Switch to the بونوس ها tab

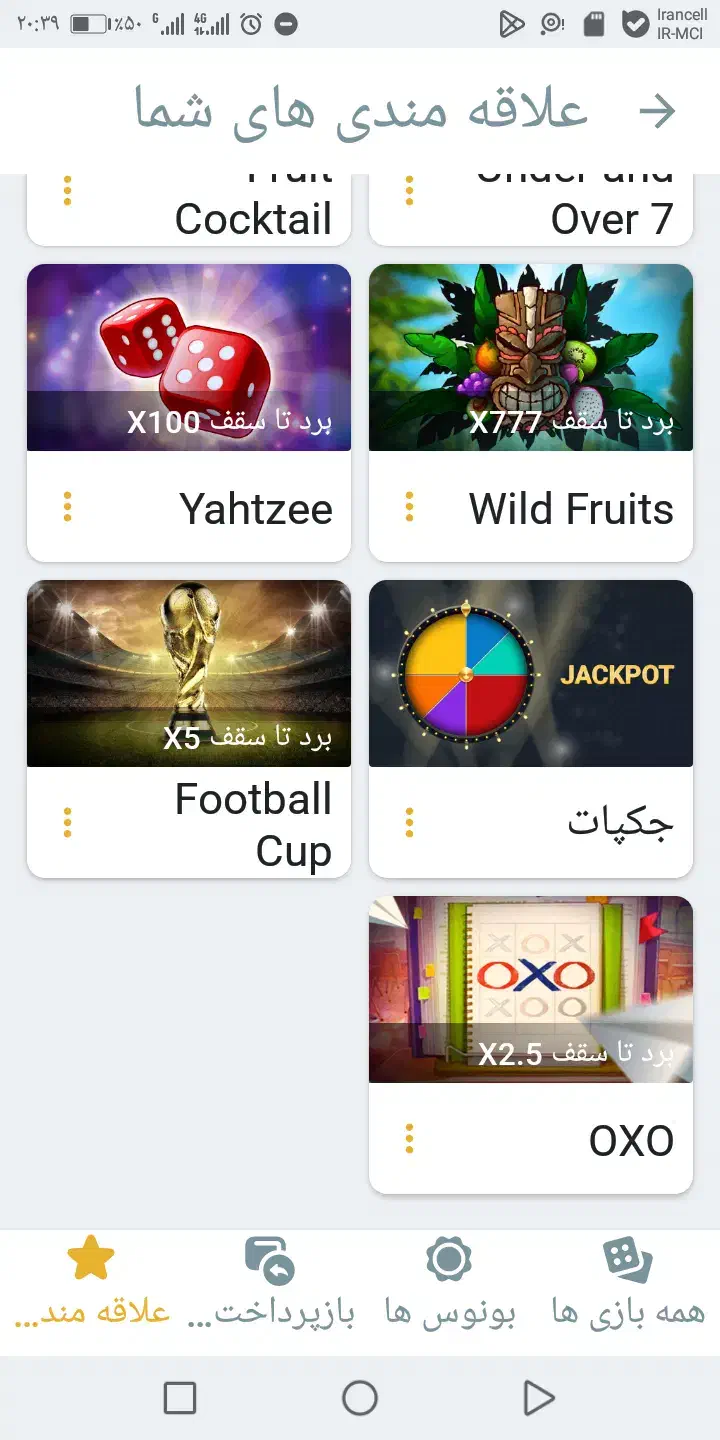(x=448, y=1285)
